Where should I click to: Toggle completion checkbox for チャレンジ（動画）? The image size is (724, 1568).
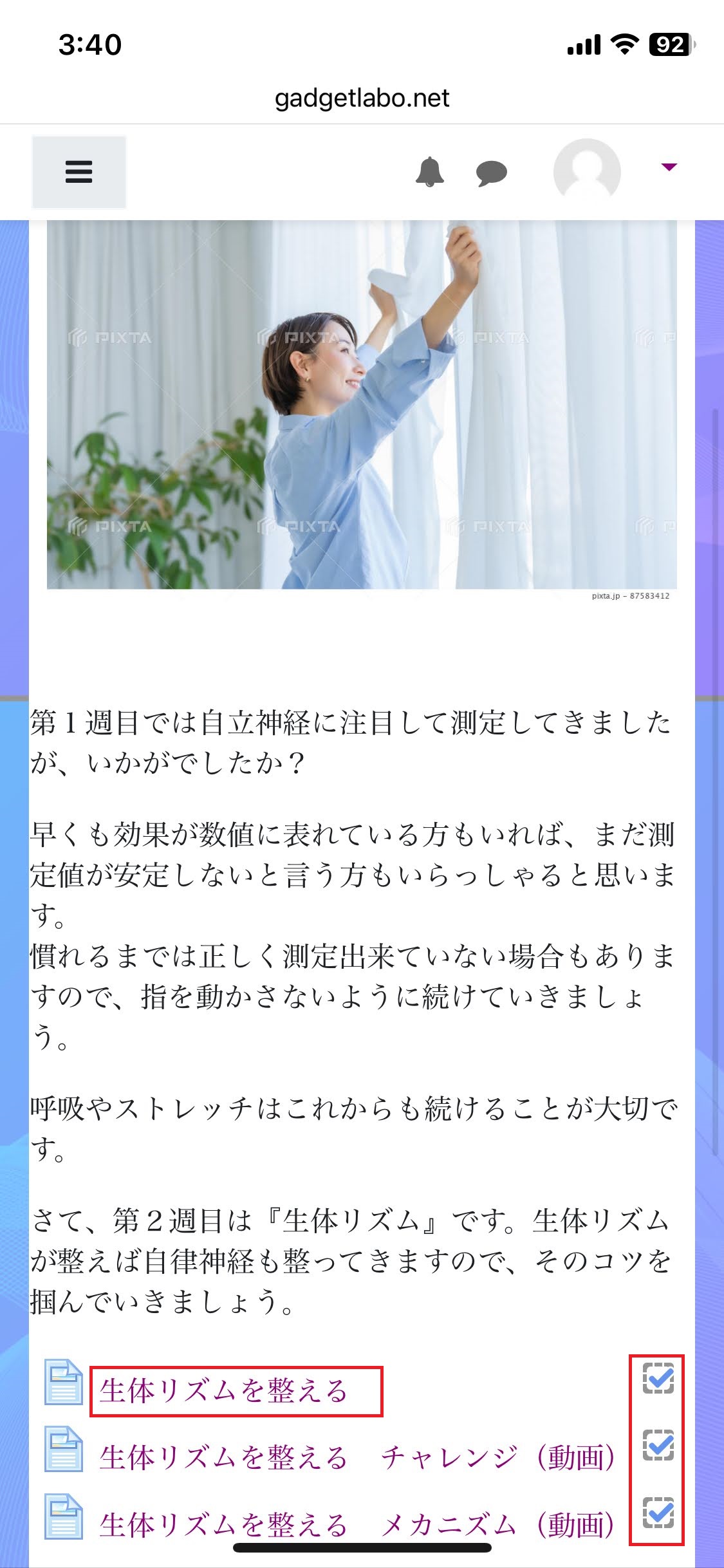coord(658,1445)
